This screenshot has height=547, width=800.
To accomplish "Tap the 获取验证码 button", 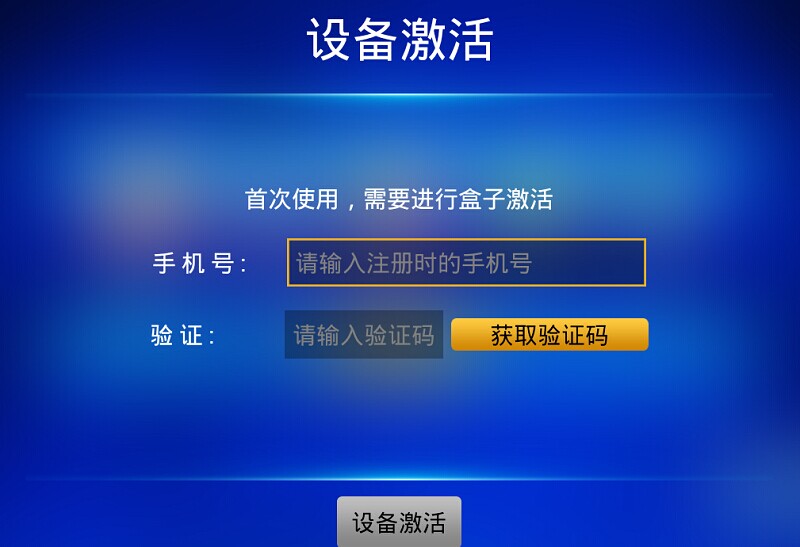I will click(x=549, y=335).
